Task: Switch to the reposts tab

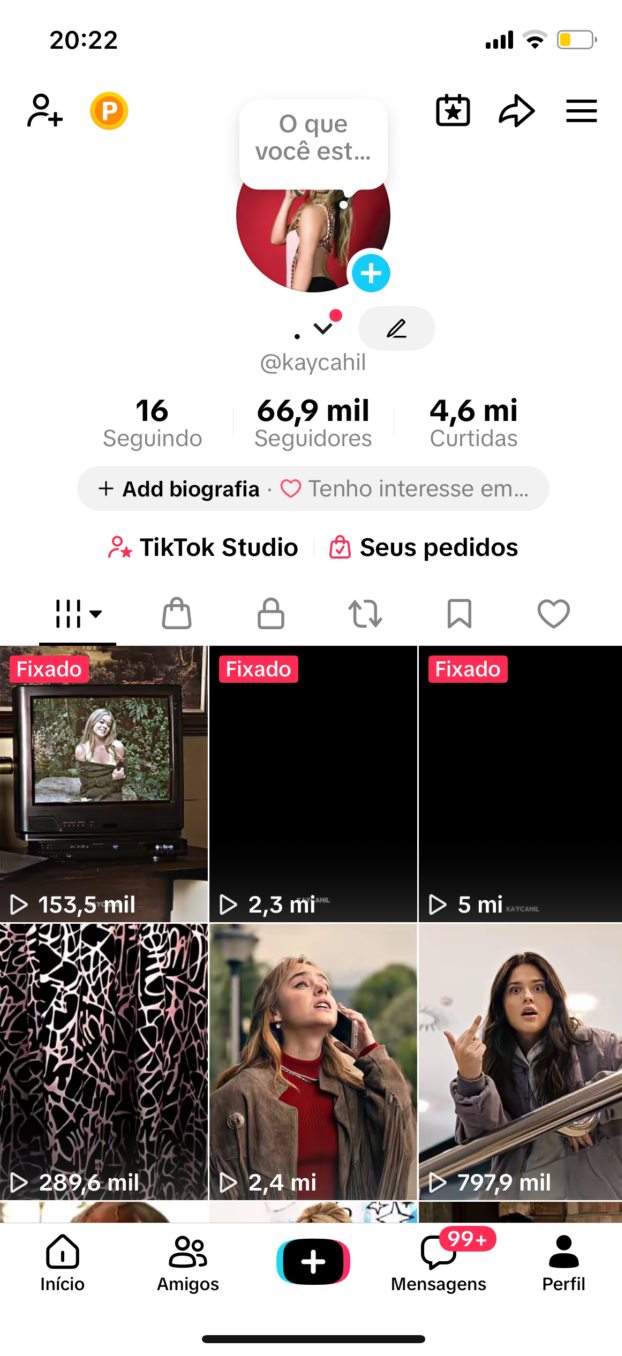Action: [x=365, y=613]
